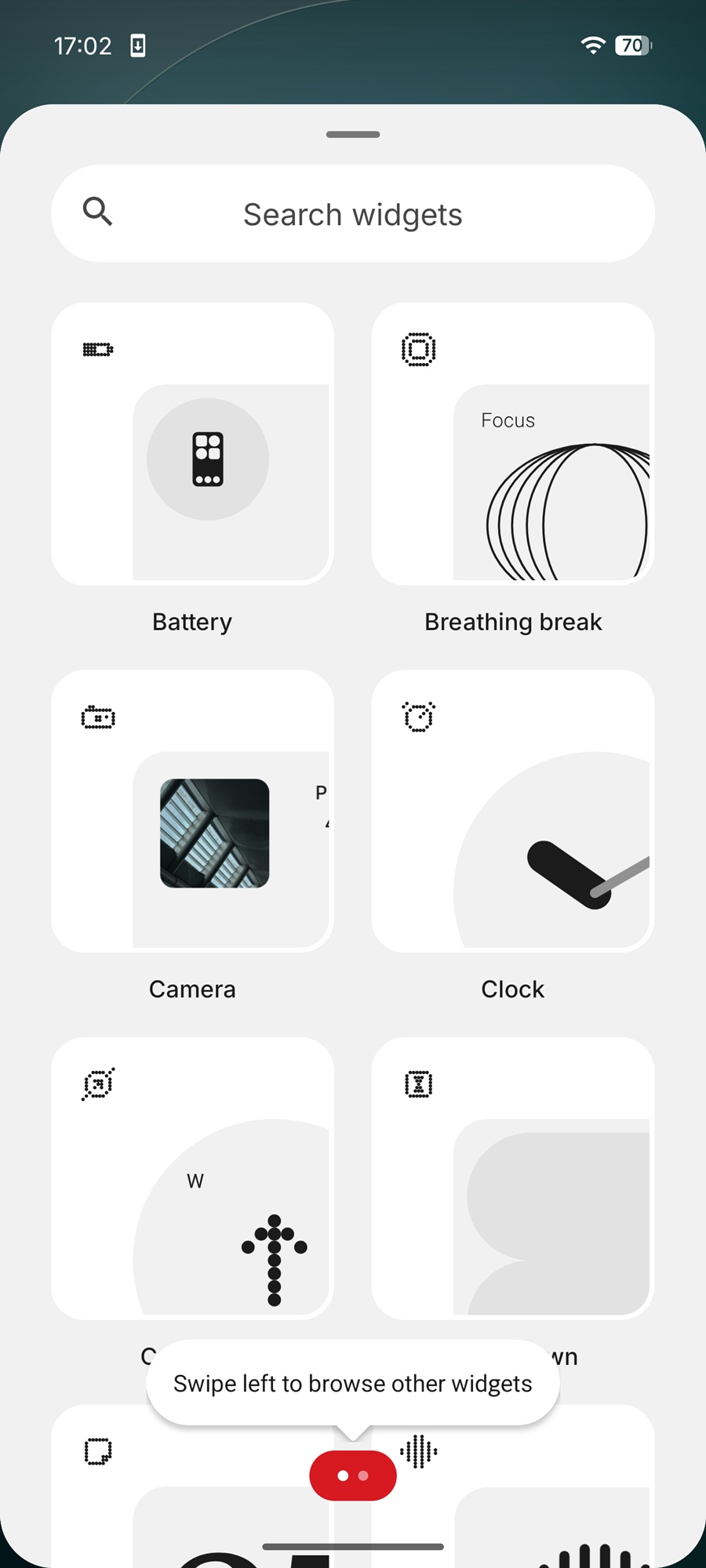
Task: Open the compass widget card
Action: tap(192, 1178)
